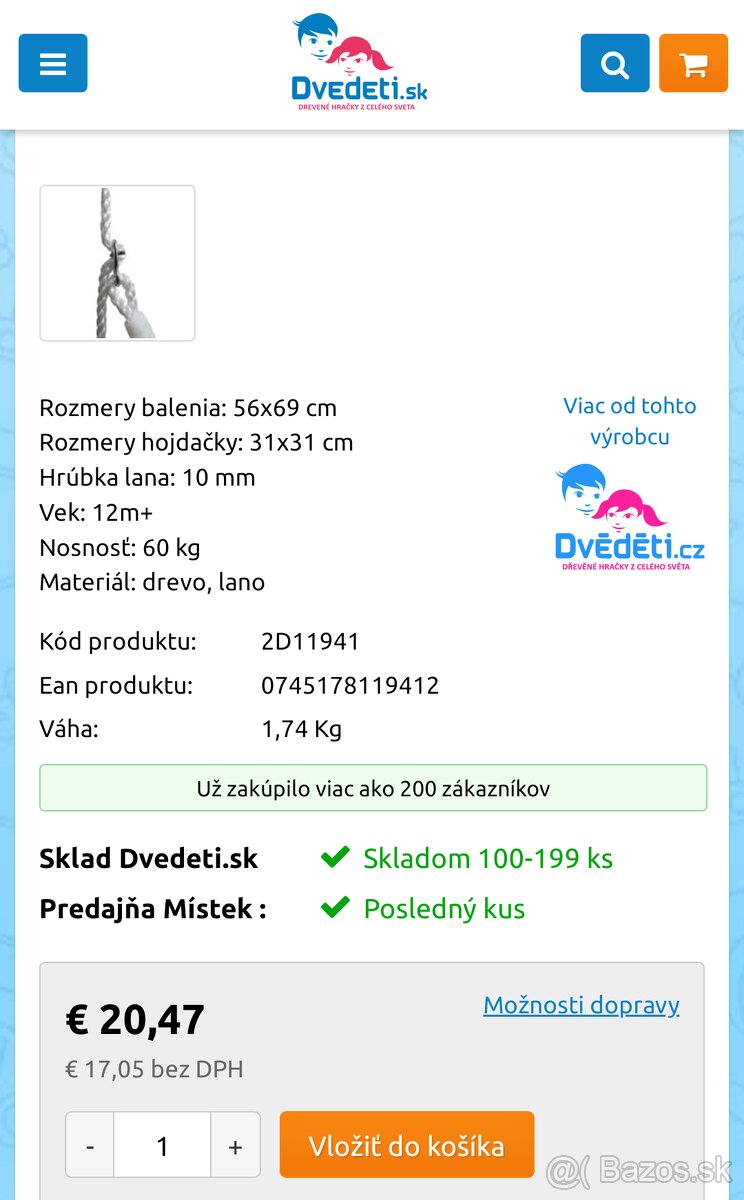Click the quantity input field showing 1

(x=162, y=1144)
